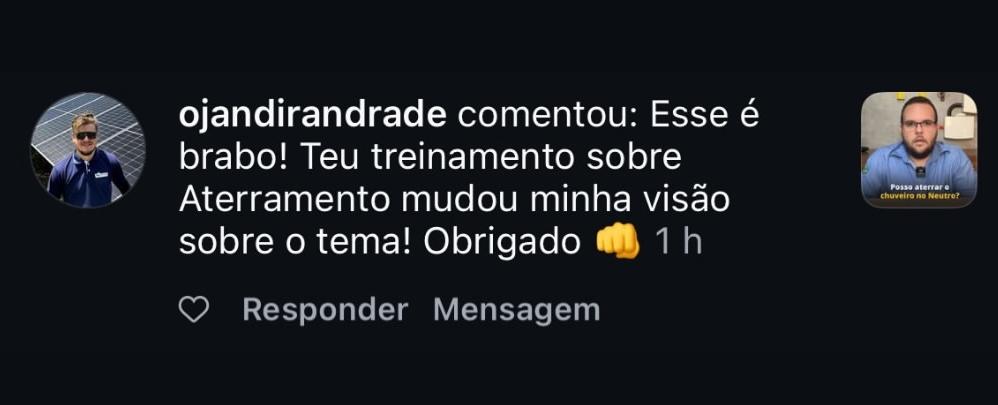Viewport: 998px width, 405px height.
Task: Like the comment with the heart icon
Action: pyautogui.click(x=193, y=311)
